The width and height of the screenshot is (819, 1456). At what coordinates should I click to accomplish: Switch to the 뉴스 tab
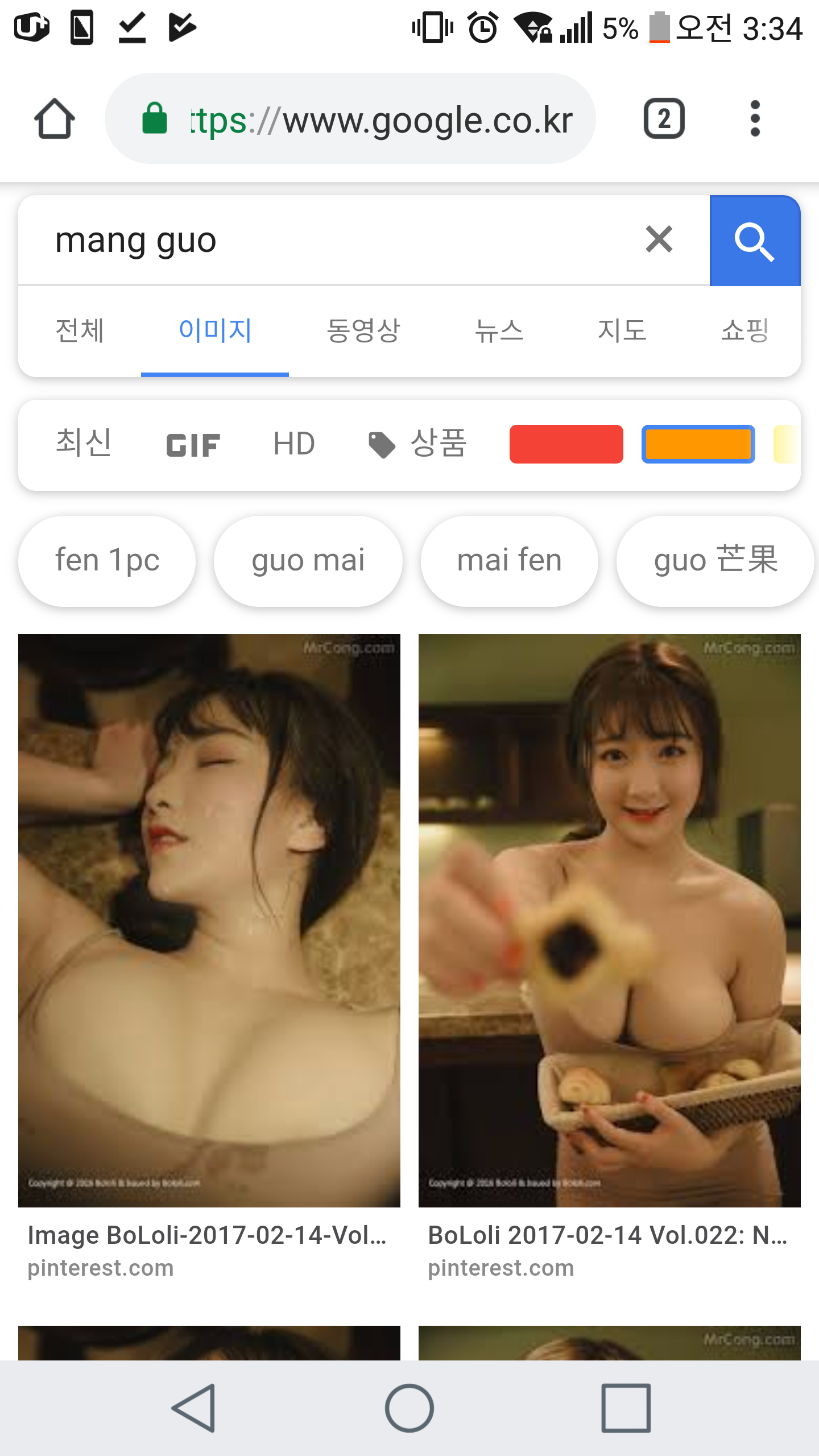point(499,330)
